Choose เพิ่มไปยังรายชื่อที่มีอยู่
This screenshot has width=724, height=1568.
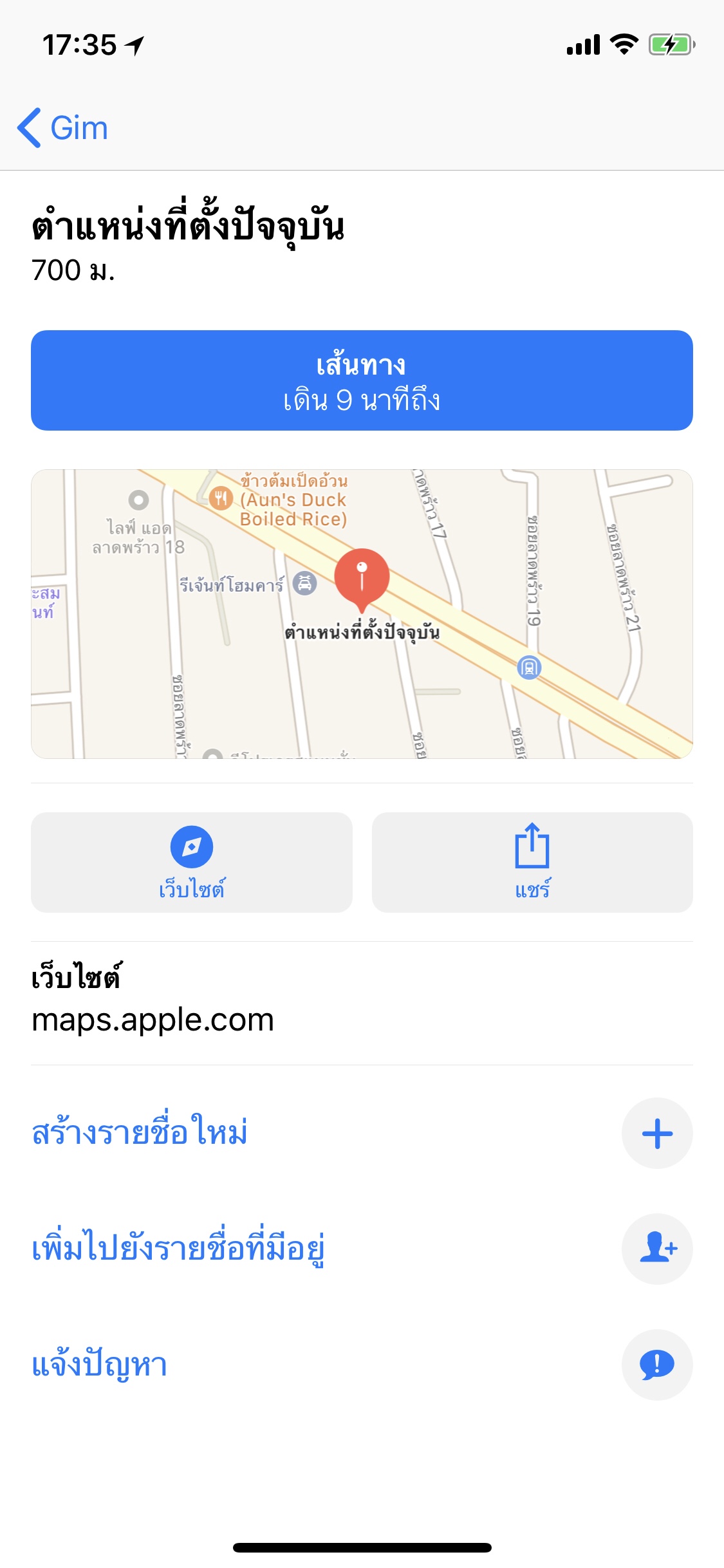[178, 1249]
